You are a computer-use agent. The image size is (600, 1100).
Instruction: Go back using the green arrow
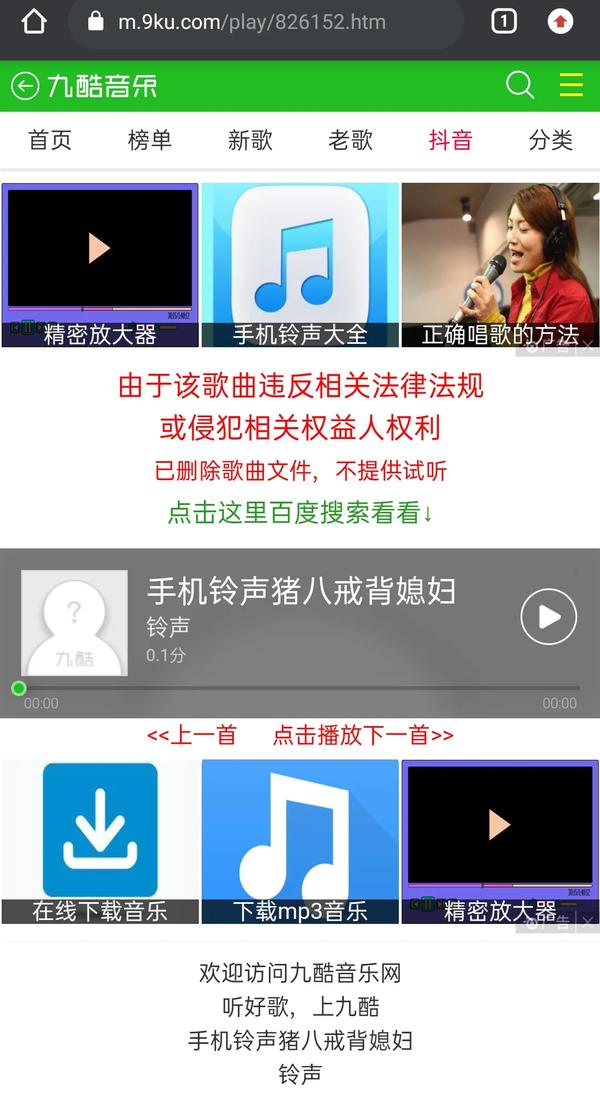point(25,86)
